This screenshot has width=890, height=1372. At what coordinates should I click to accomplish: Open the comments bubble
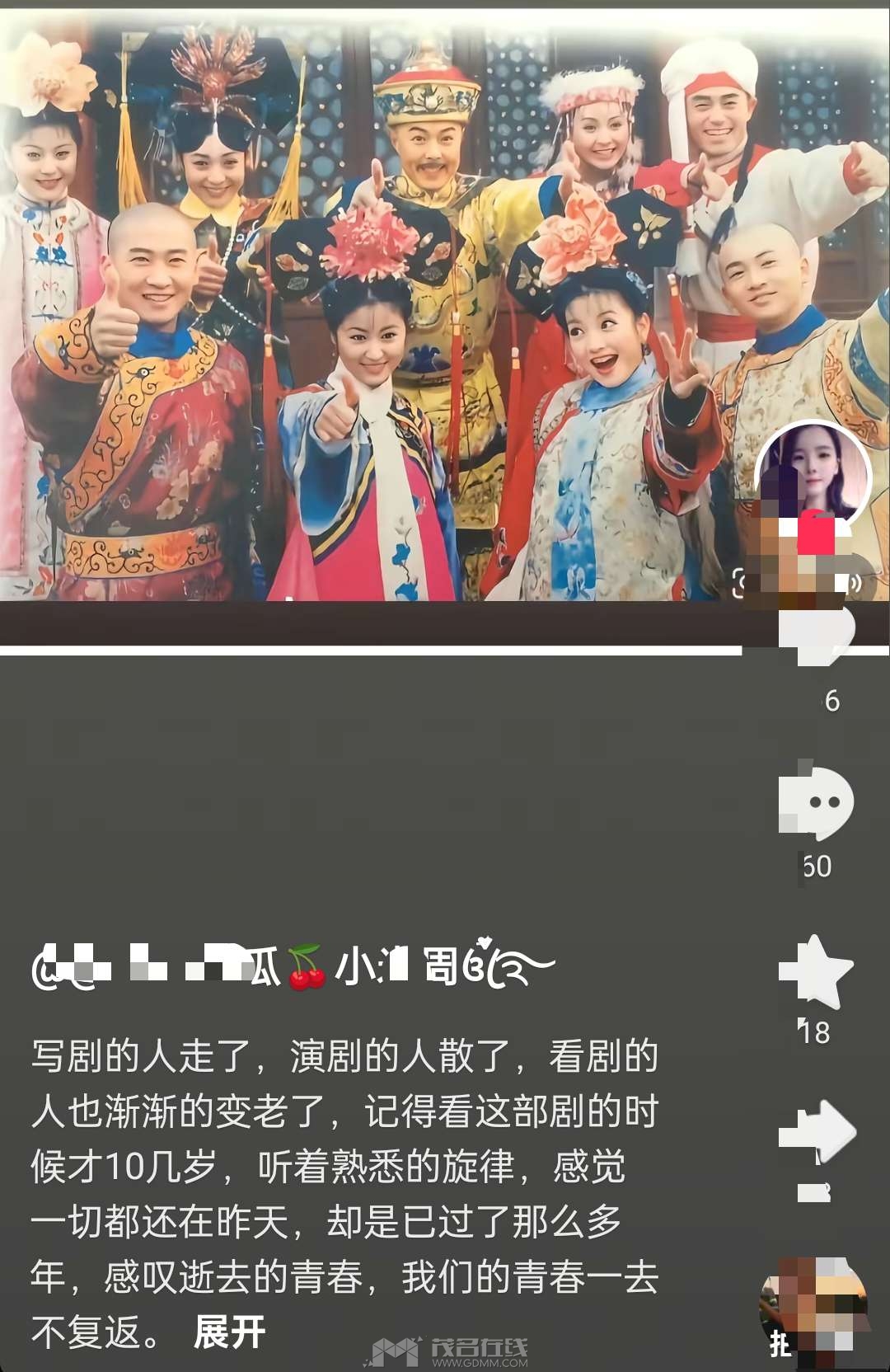[x=817, y=803]
